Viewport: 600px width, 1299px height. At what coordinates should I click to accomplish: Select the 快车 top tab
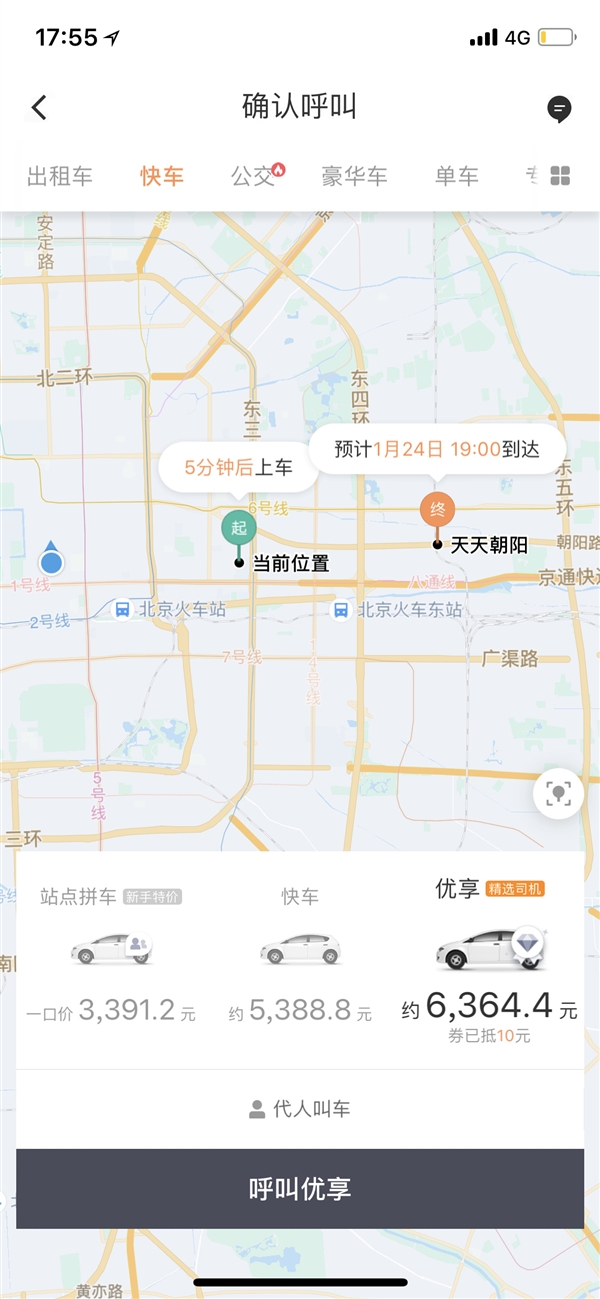point(162,177)
